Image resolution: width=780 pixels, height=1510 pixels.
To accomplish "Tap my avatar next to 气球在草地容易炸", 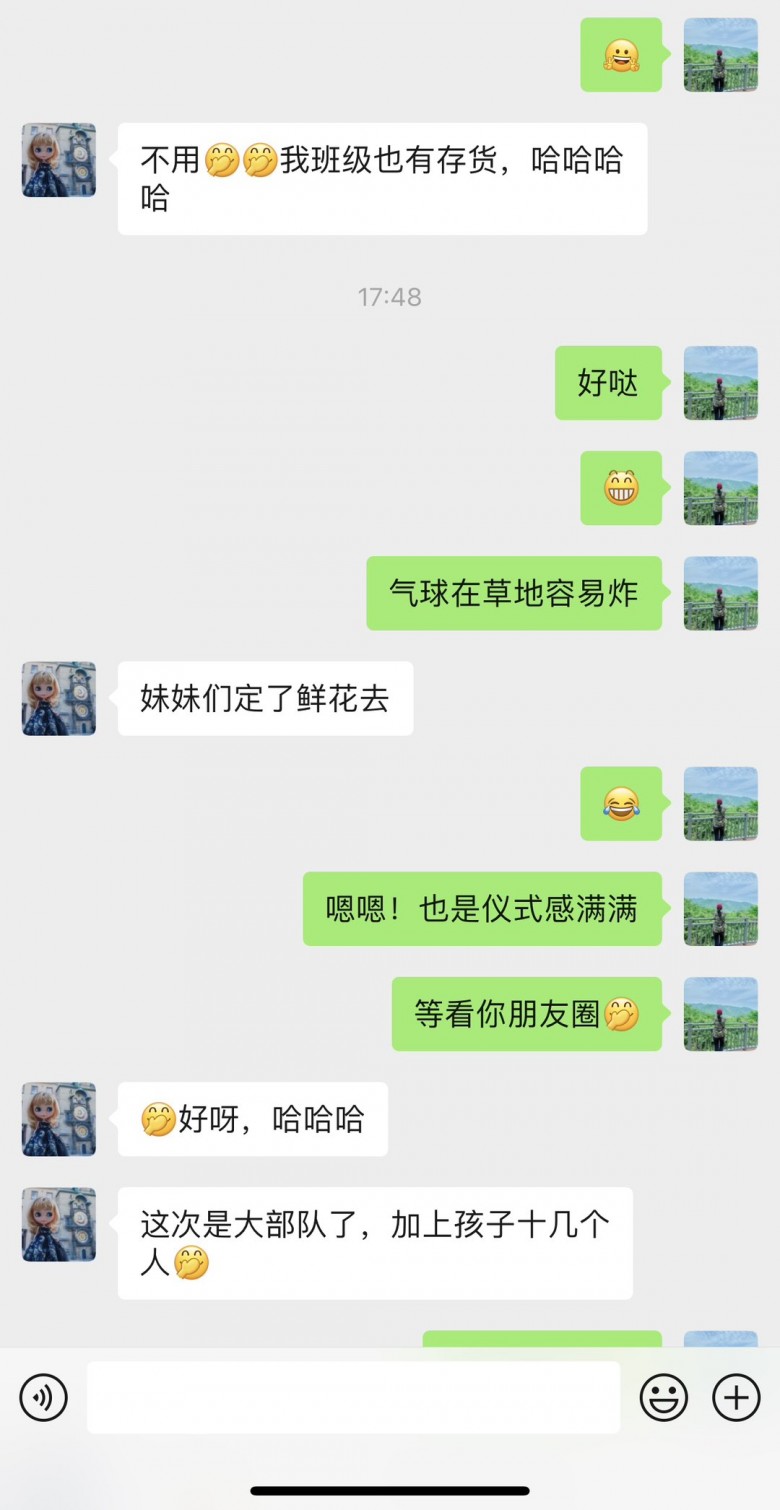I will click(x=720, y=593).
